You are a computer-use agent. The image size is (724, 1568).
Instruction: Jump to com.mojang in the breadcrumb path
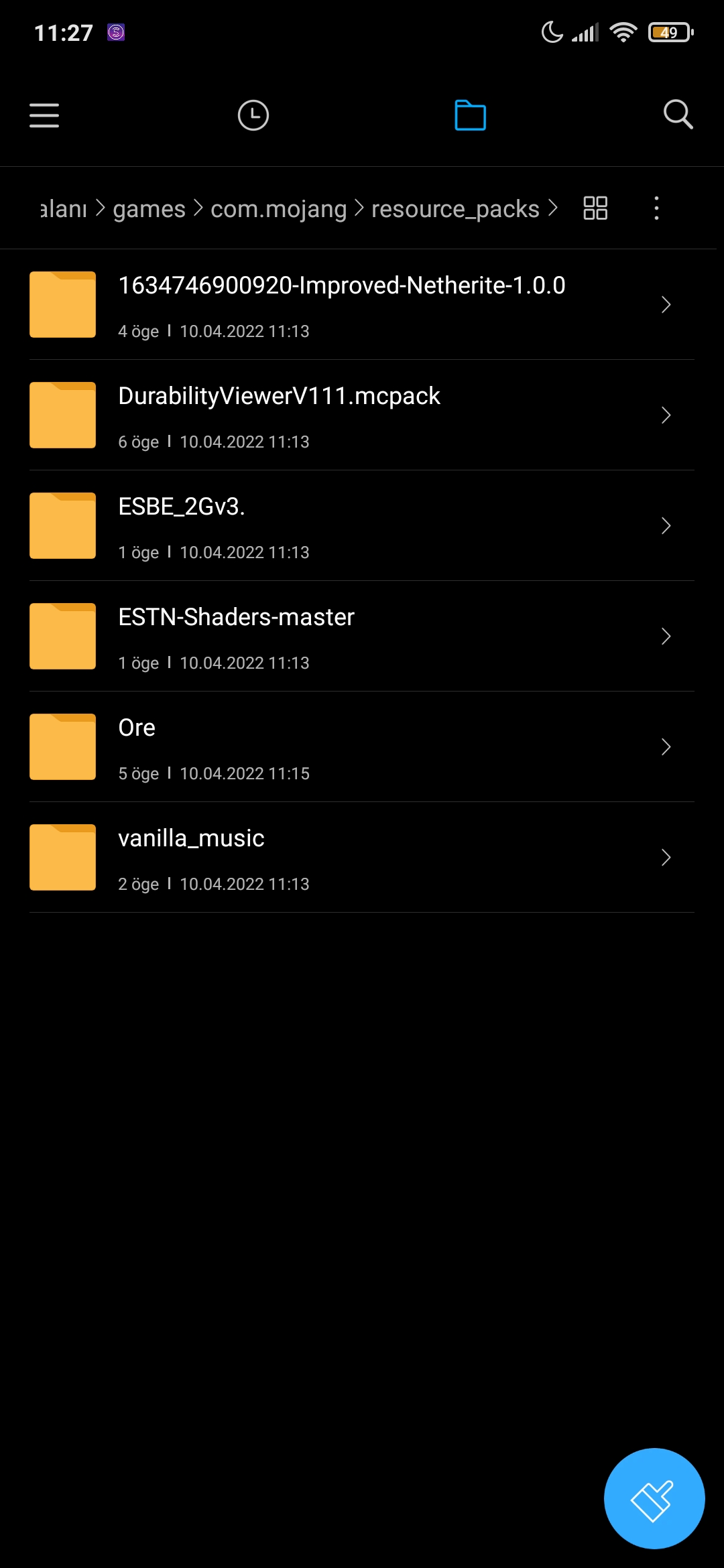click(x=278, y=209)
